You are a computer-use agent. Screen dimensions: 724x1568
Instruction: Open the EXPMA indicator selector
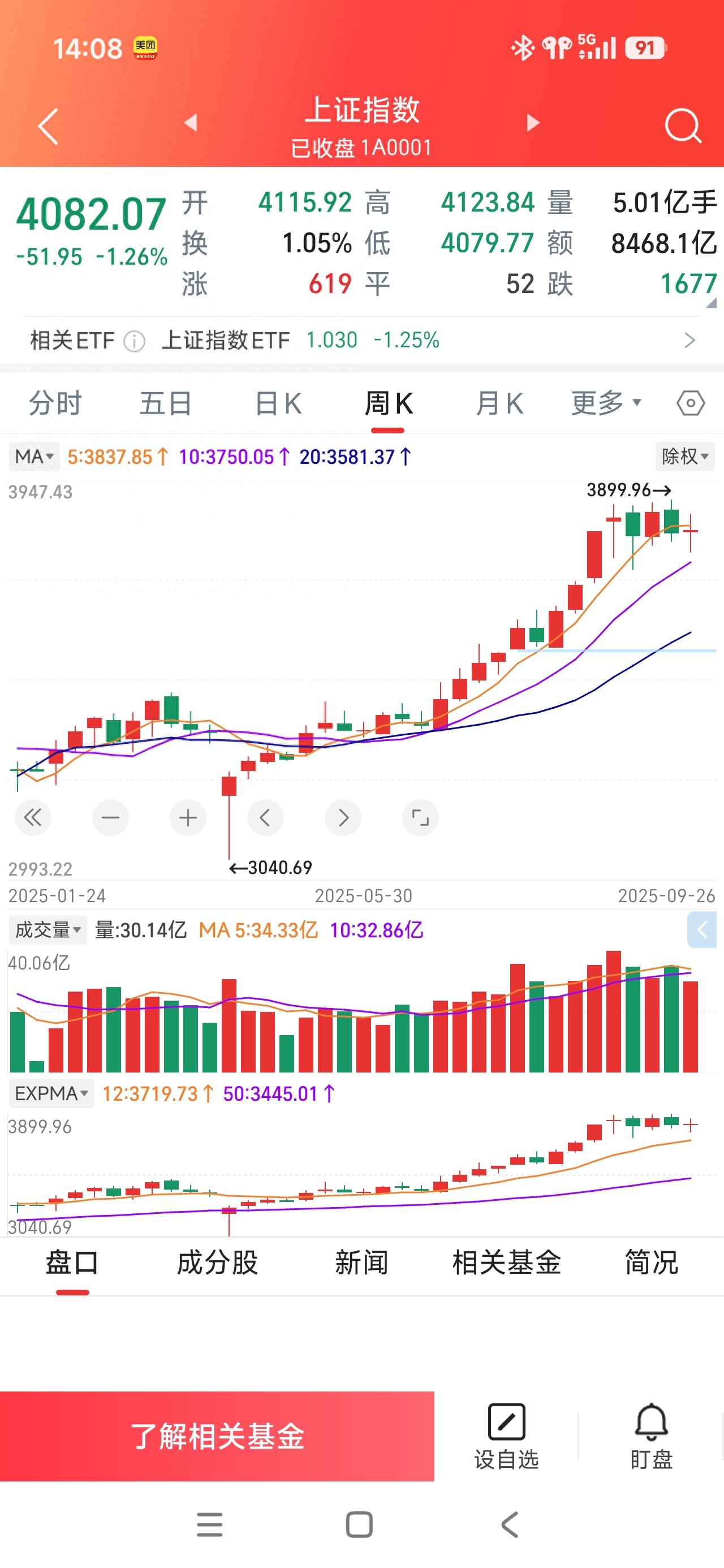point(52,1093)
